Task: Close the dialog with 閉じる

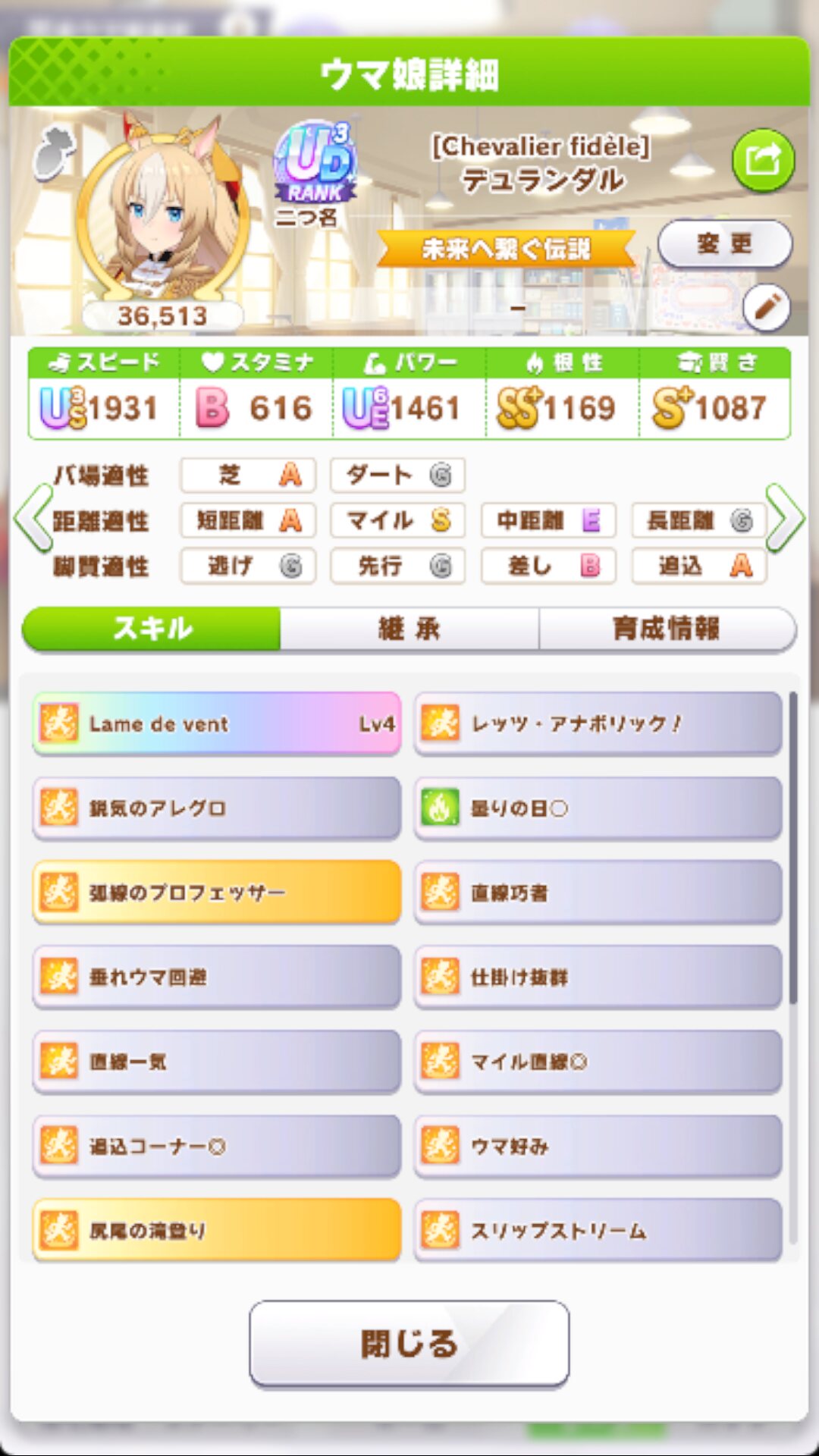Action: click(409, 1344)
